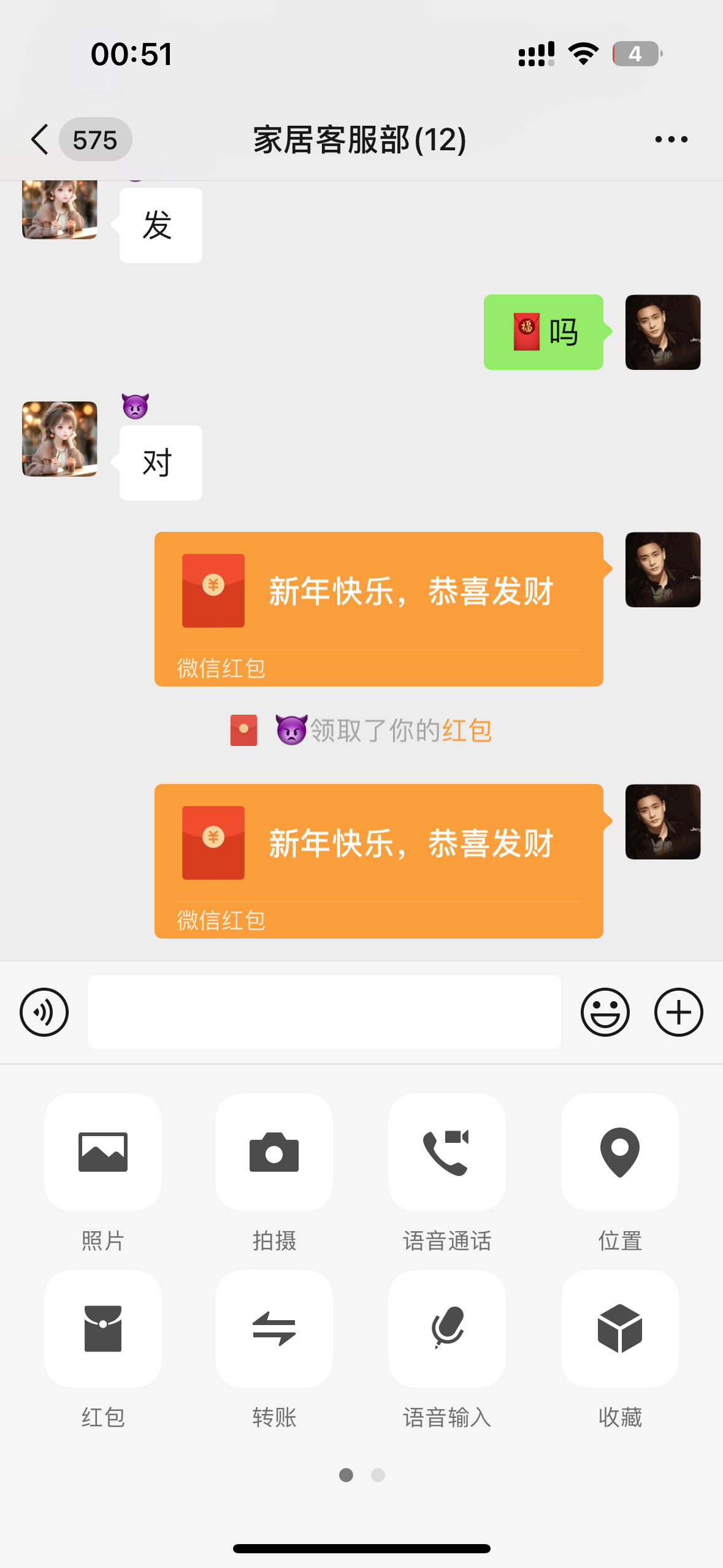Image resolution: width=723 pixels, height=1568 pixels.
Task: Open the 转账 transfer tool
Action: click(275, 1329)
